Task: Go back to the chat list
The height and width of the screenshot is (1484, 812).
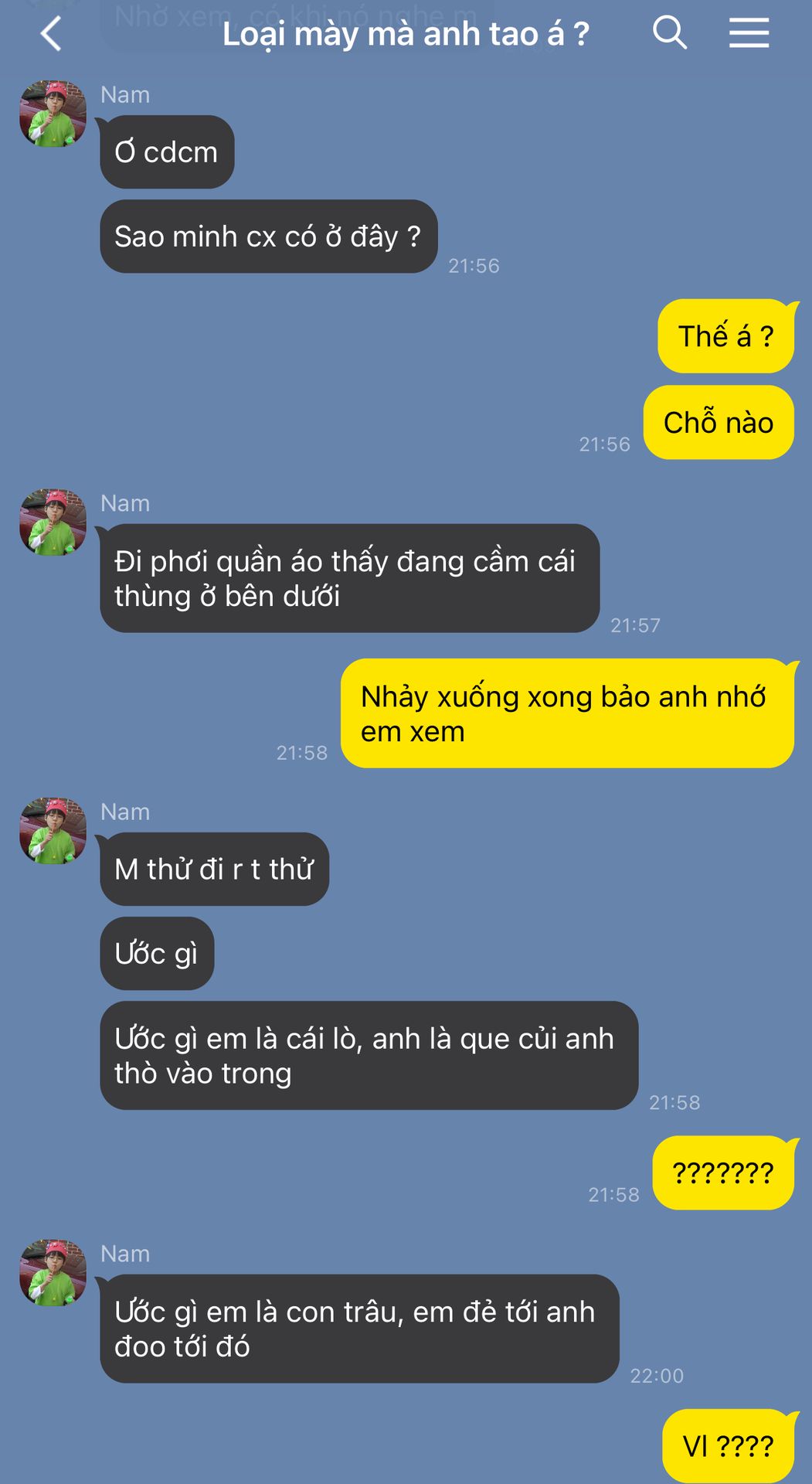Action: coord(51,35)
